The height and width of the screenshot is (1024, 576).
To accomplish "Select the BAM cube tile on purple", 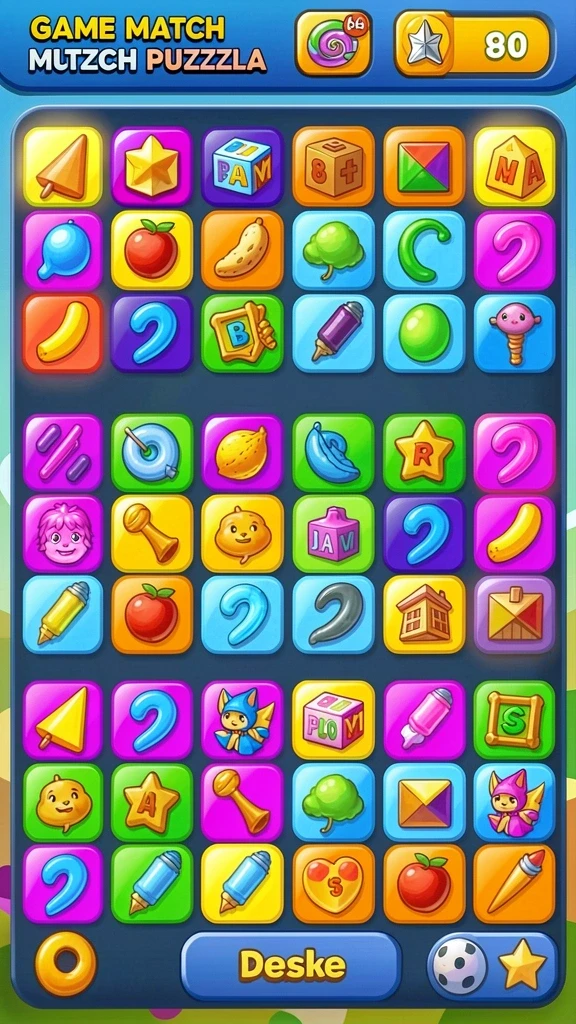I will tap(242, 167).
